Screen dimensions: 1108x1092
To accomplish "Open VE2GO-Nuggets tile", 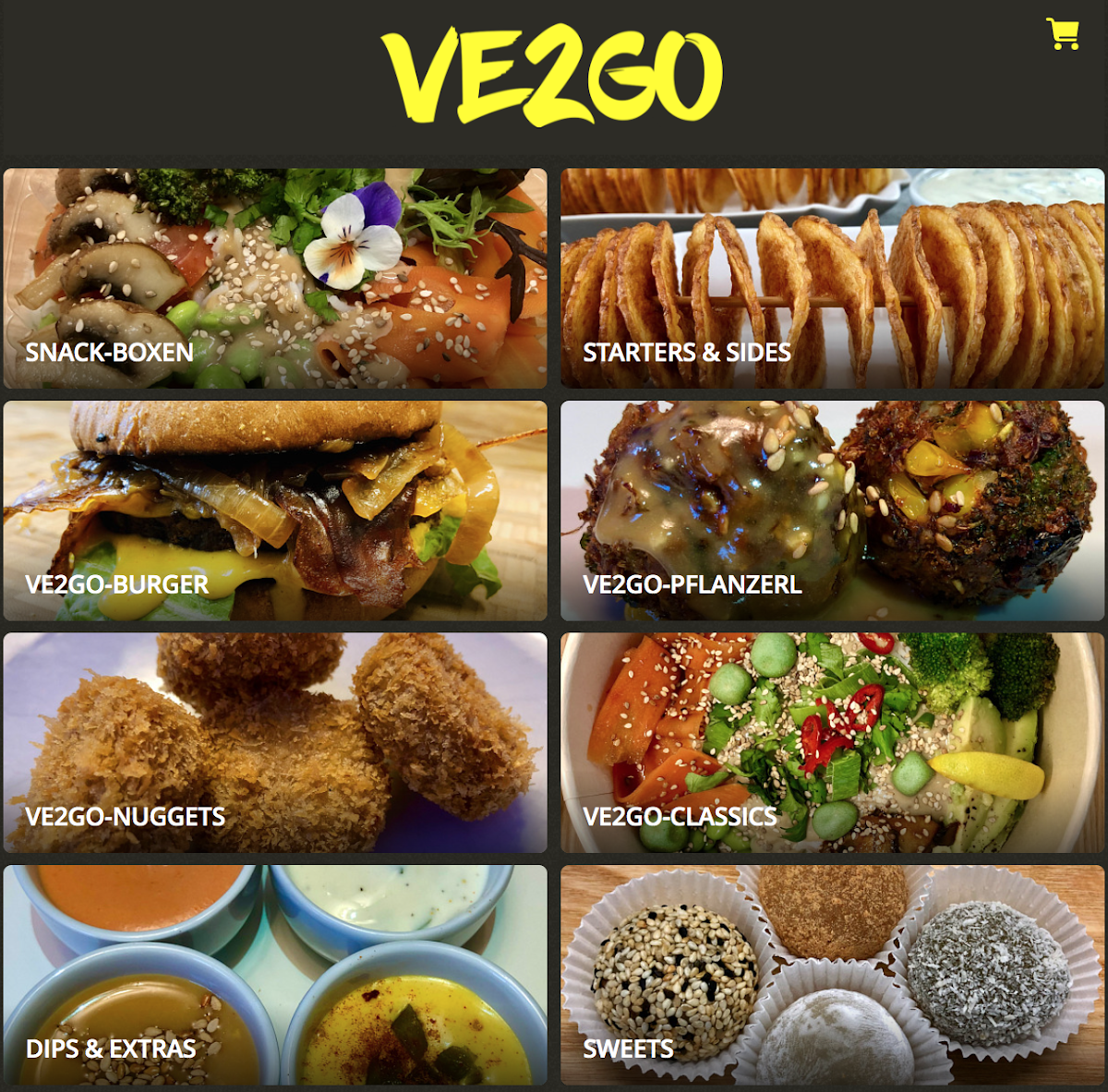I will 275,742.
